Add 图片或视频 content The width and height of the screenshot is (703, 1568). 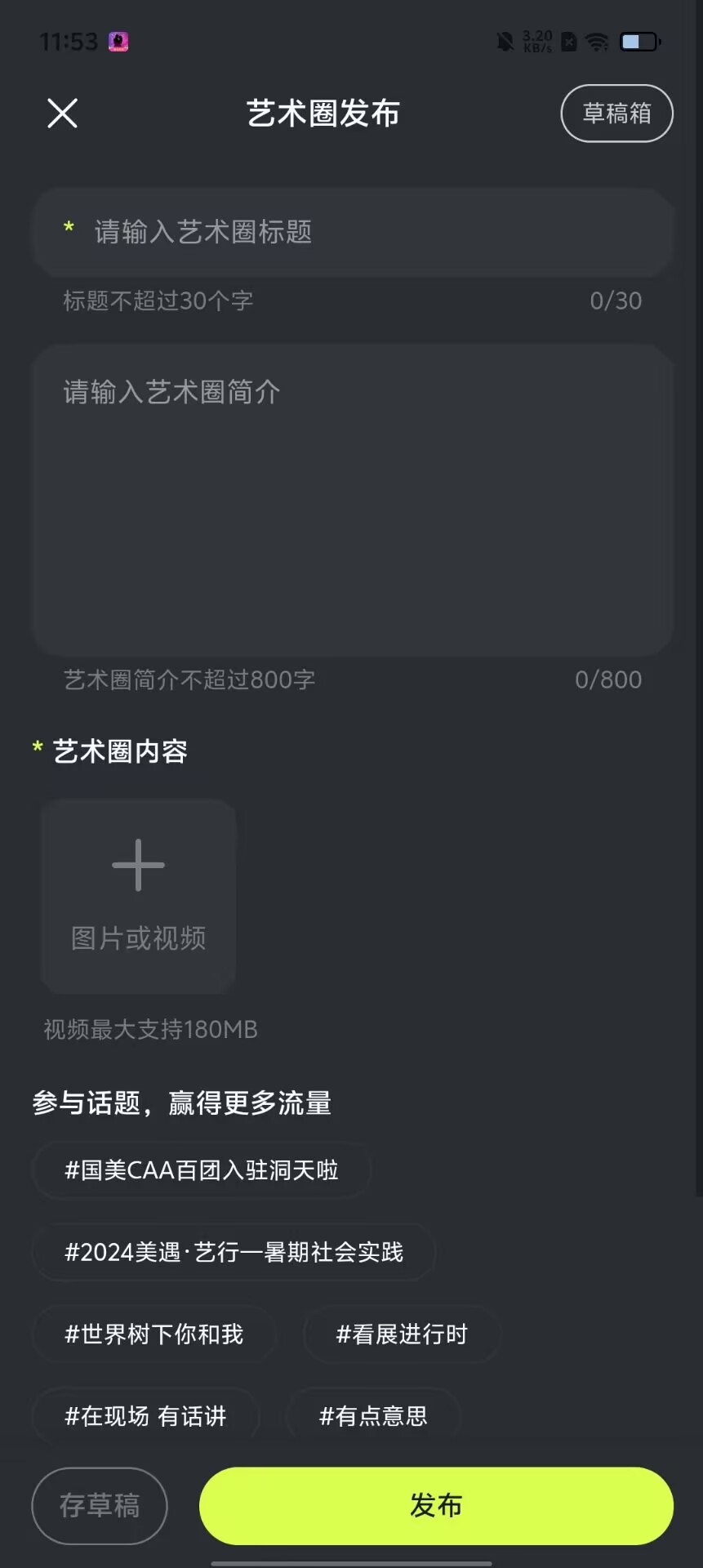tap(138, 896)
